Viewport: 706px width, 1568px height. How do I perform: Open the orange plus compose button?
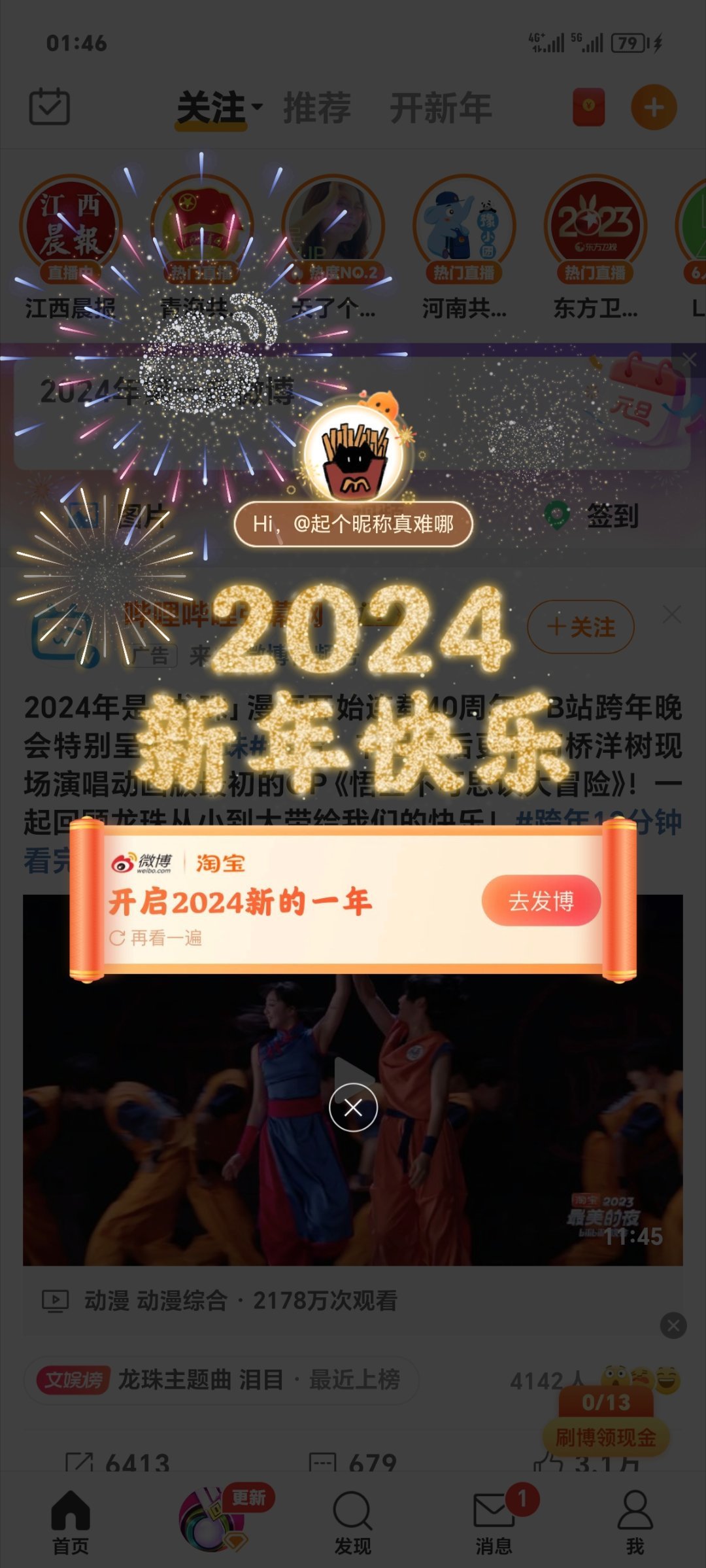(654, 108)
